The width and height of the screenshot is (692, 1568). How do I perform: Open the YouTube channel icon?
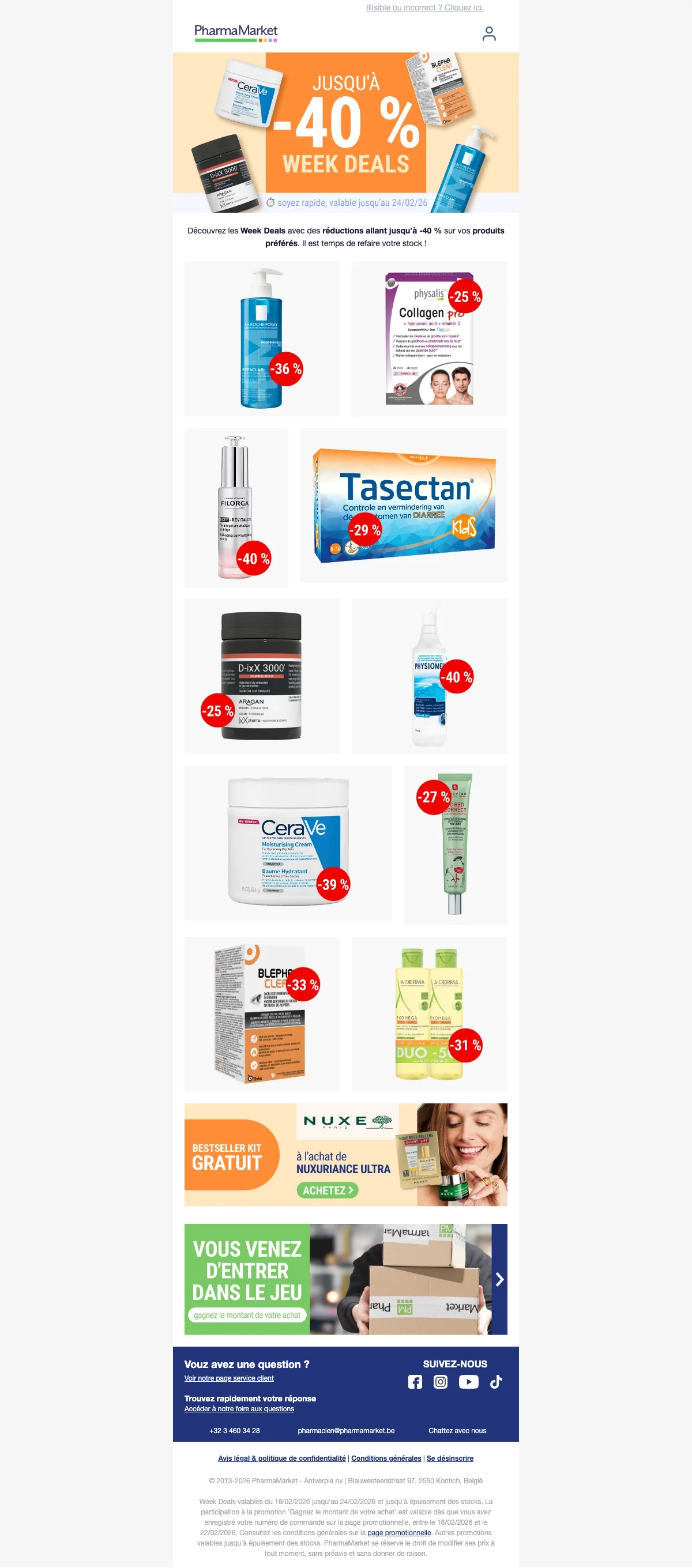pyautogui.click(x=468, y=1382)
